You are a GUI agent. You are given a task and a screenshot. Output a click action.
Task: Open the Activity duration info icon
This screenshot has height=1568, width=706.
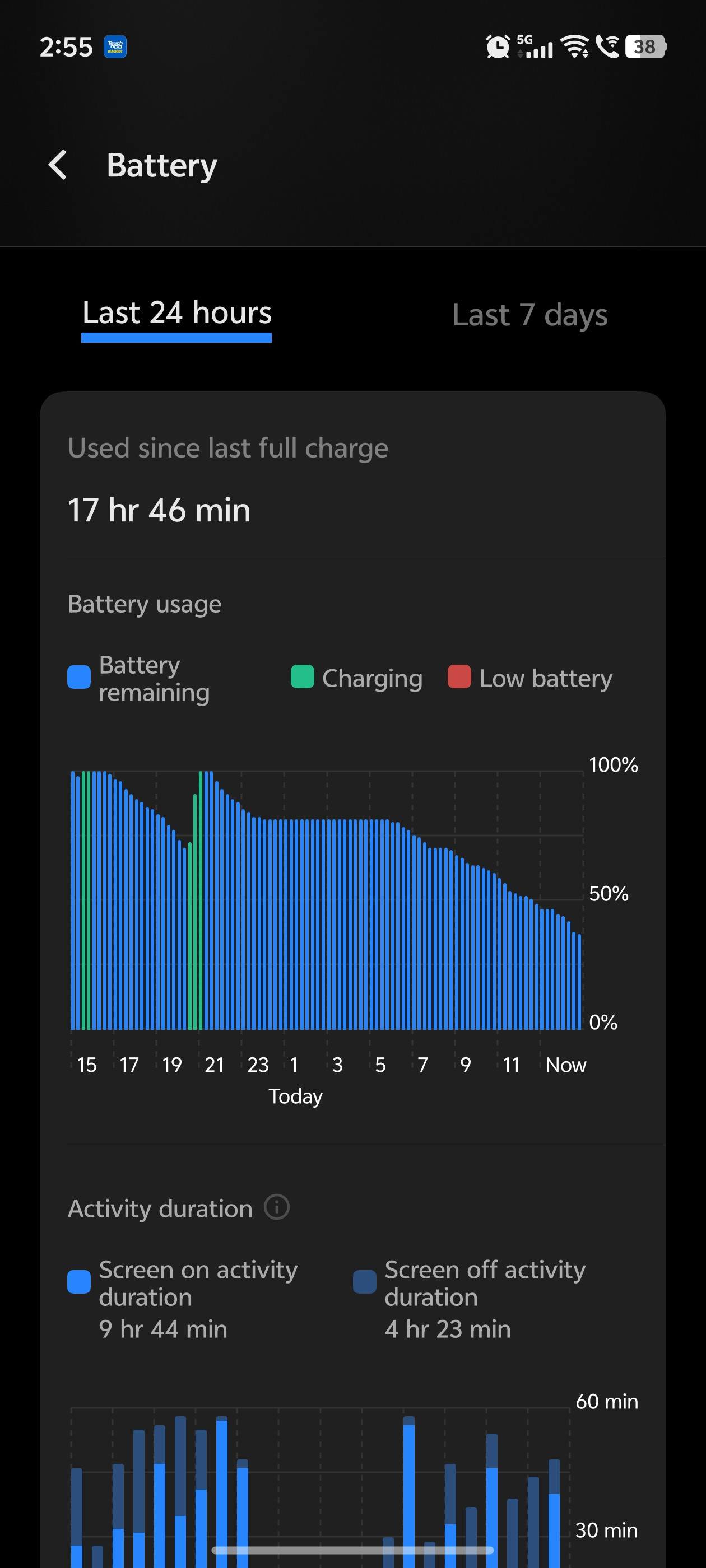pos(277,1207)
